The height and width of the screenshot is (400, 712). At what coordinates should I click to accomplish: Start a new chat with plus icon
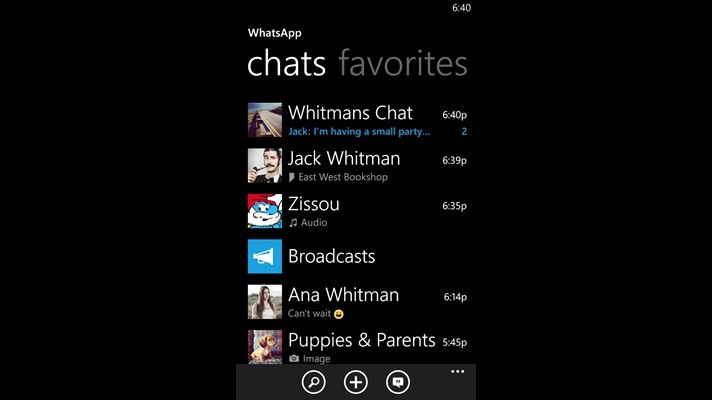pos(355,381)
